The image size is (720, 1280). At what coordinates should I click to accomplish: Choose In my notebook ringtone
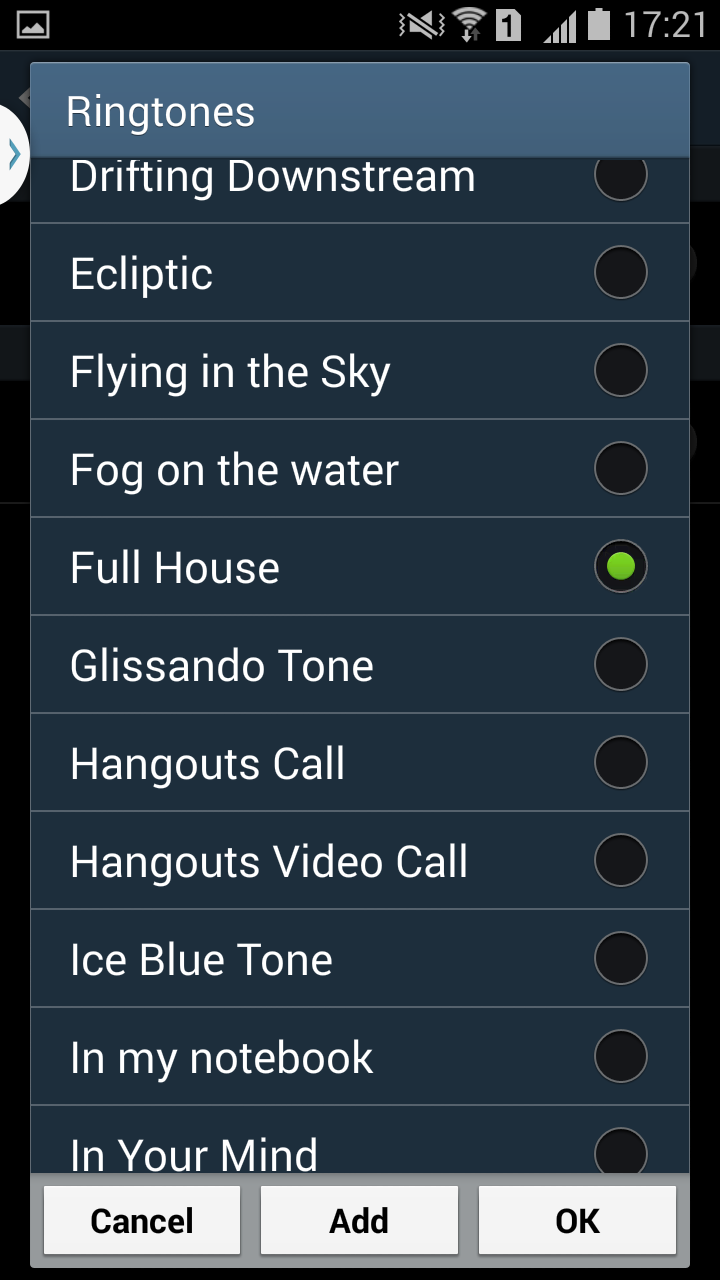[x=360, y=1057]
